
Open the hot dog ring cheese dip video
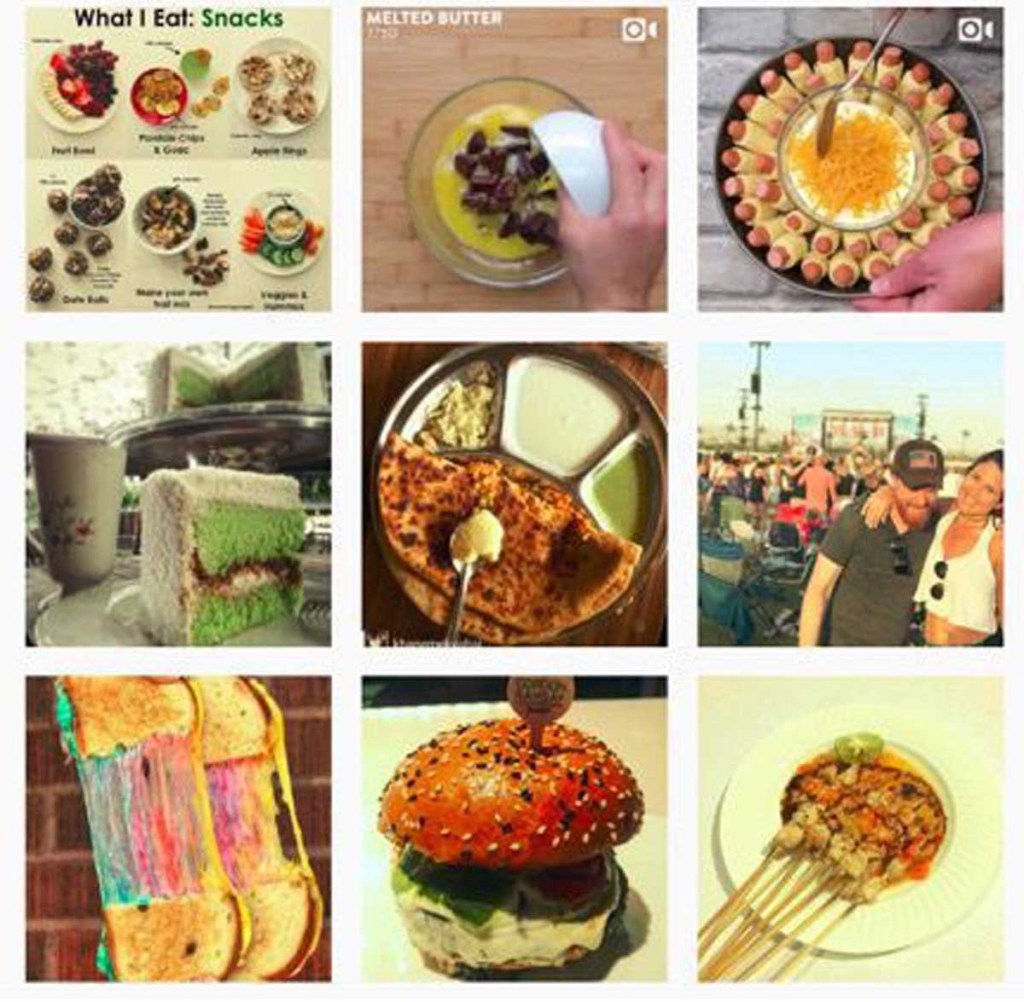tap(850, 160)
